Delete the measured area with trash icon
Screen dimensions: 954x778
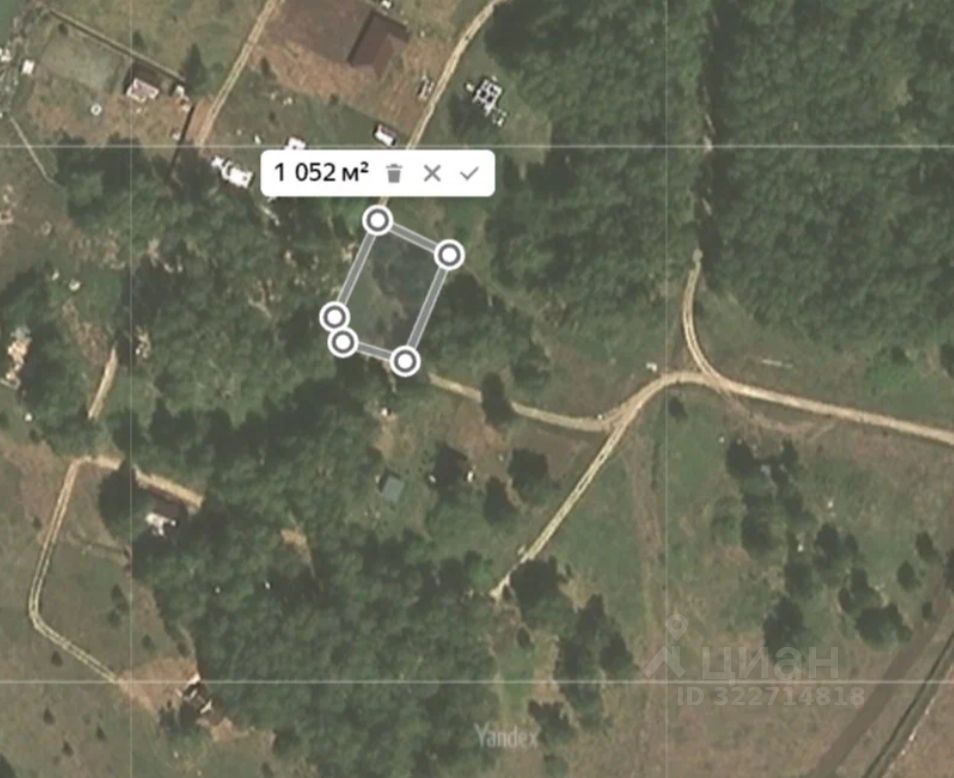pos(395,173)
